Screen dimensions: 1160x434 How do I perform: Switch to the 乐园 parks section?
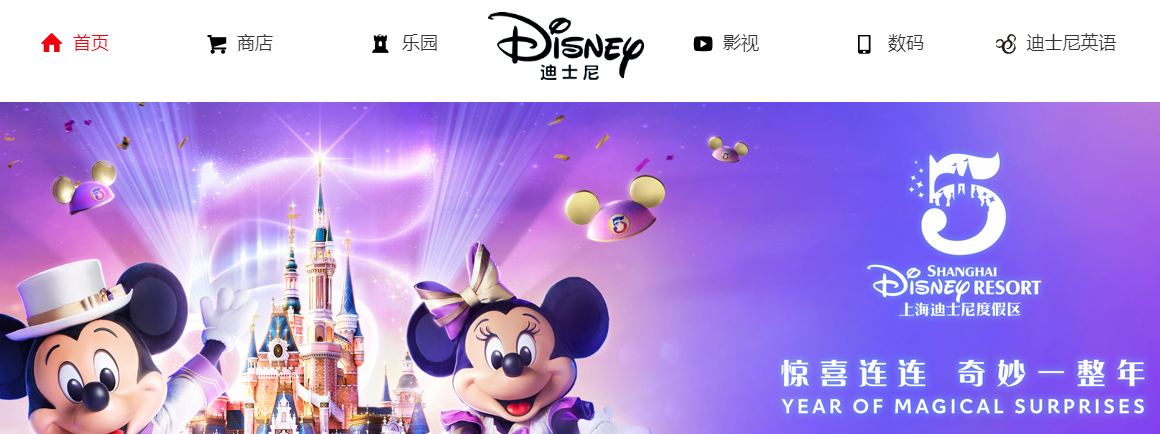point(405,43)
